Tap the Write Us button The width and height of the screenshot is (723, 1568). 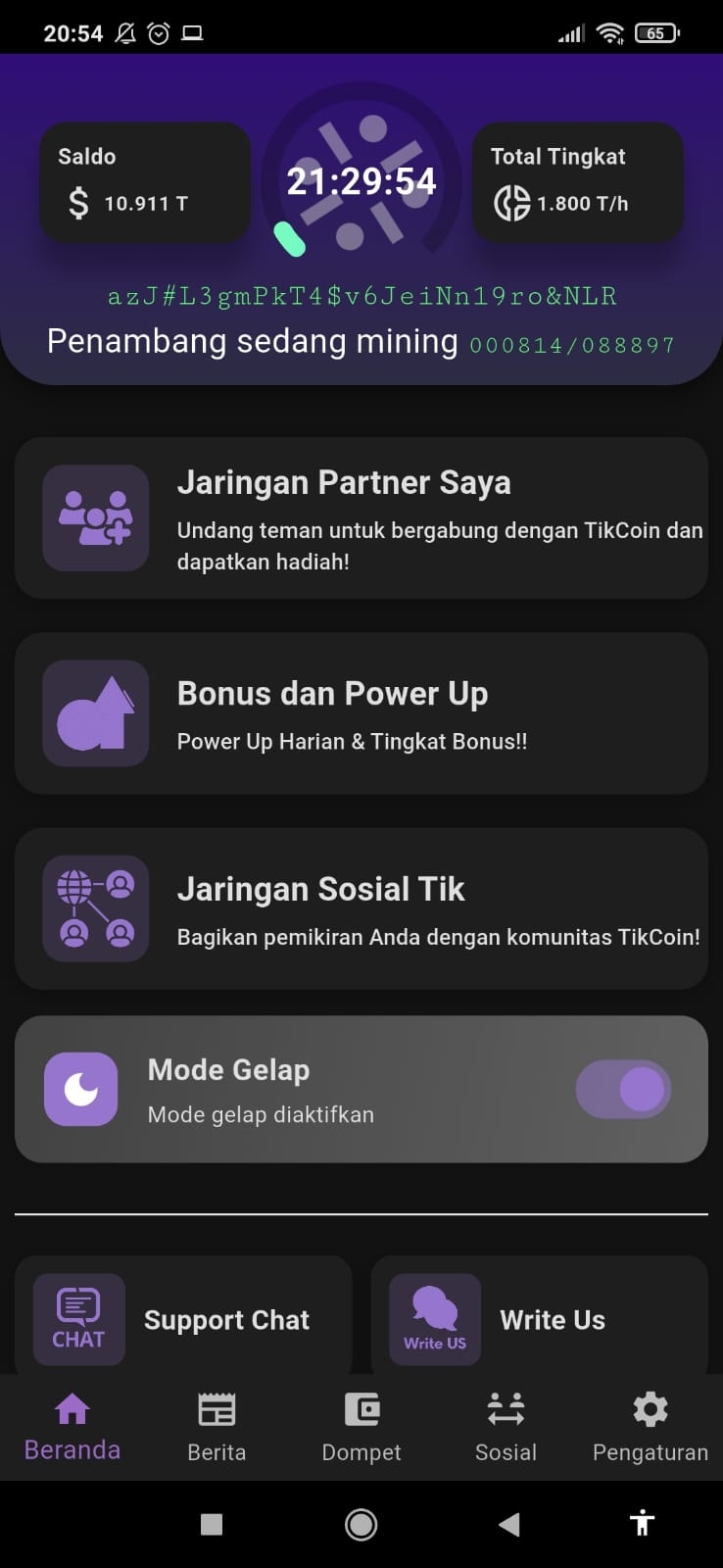(539, 1319)
